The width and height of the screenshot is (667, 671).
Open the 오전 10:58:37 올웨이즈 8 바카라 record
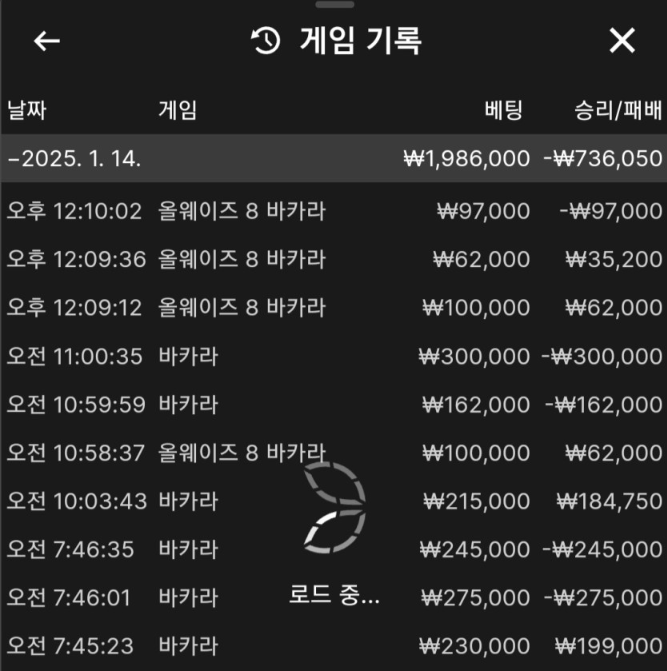(x=333, y=453)
